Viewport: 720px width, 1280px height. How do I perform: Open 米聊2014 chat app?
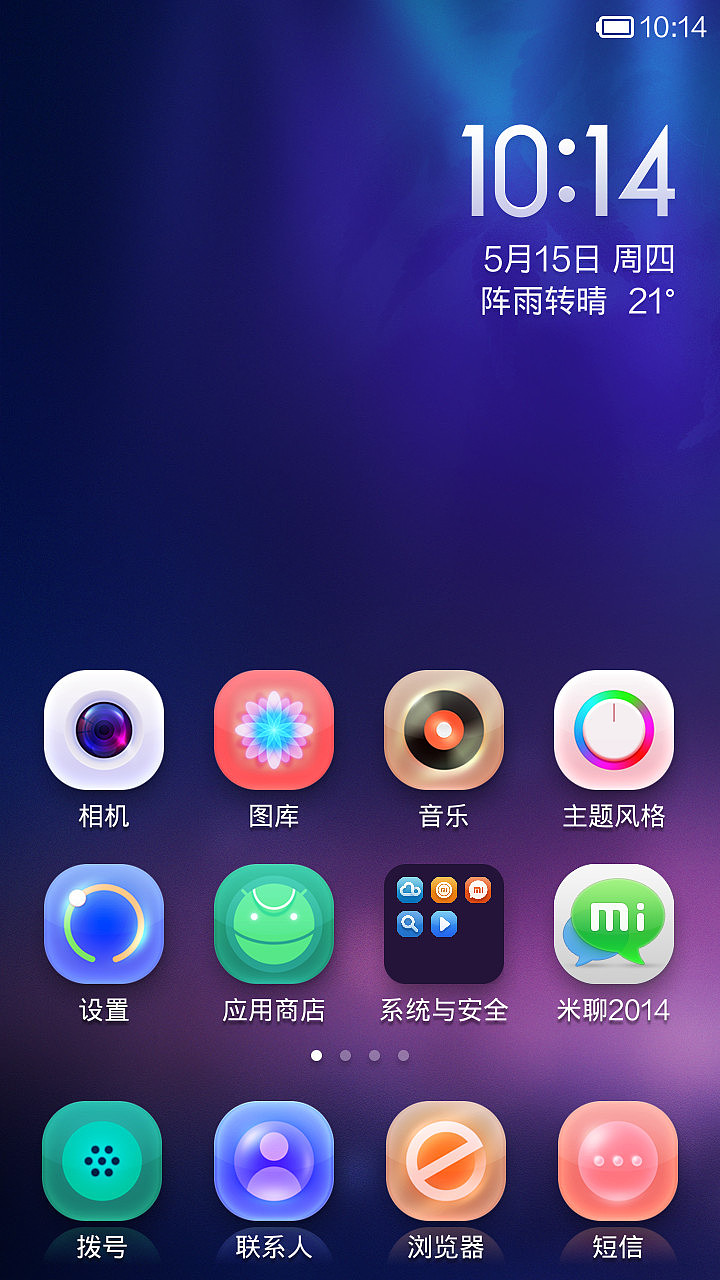614,924
